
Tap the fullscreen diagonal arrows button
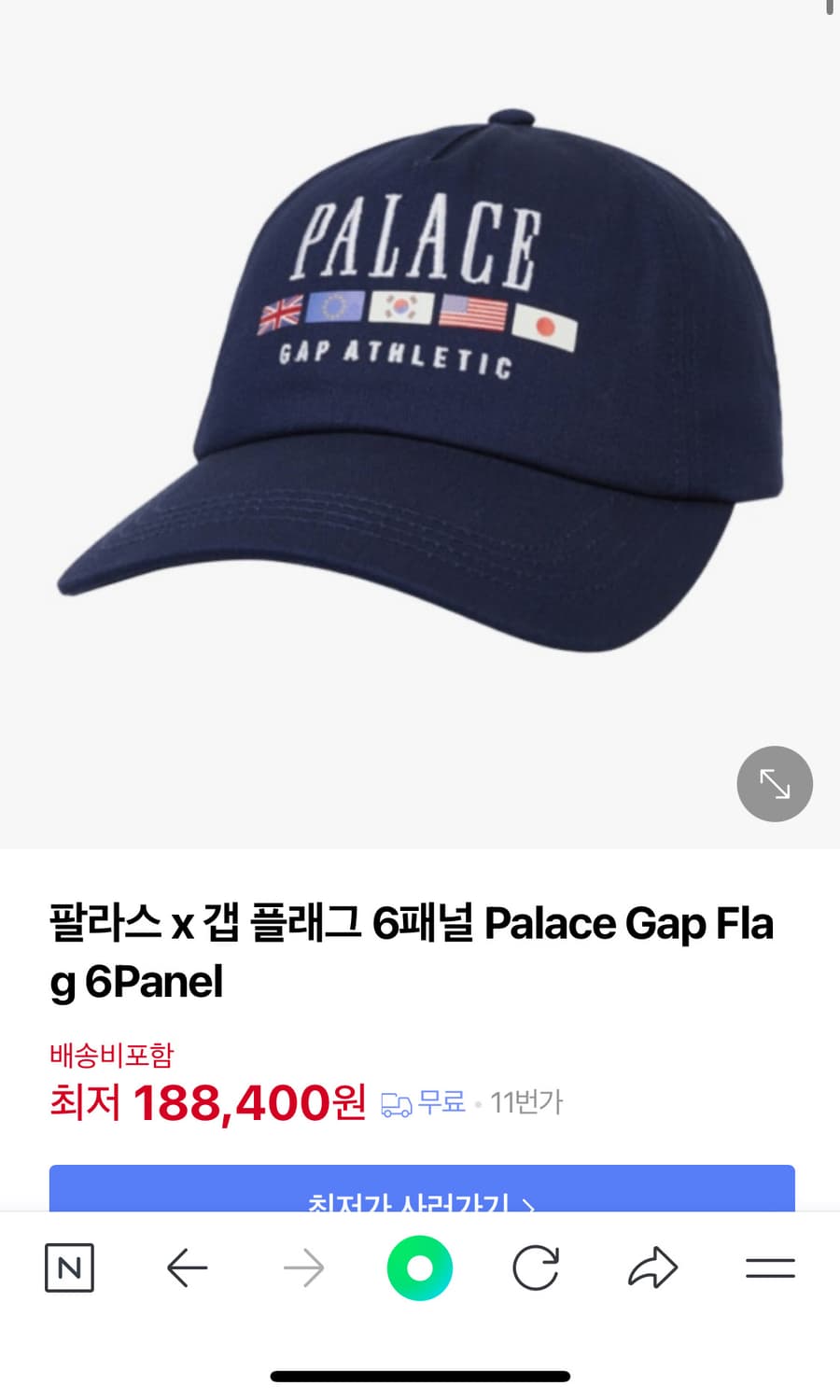tap(775, 784)
